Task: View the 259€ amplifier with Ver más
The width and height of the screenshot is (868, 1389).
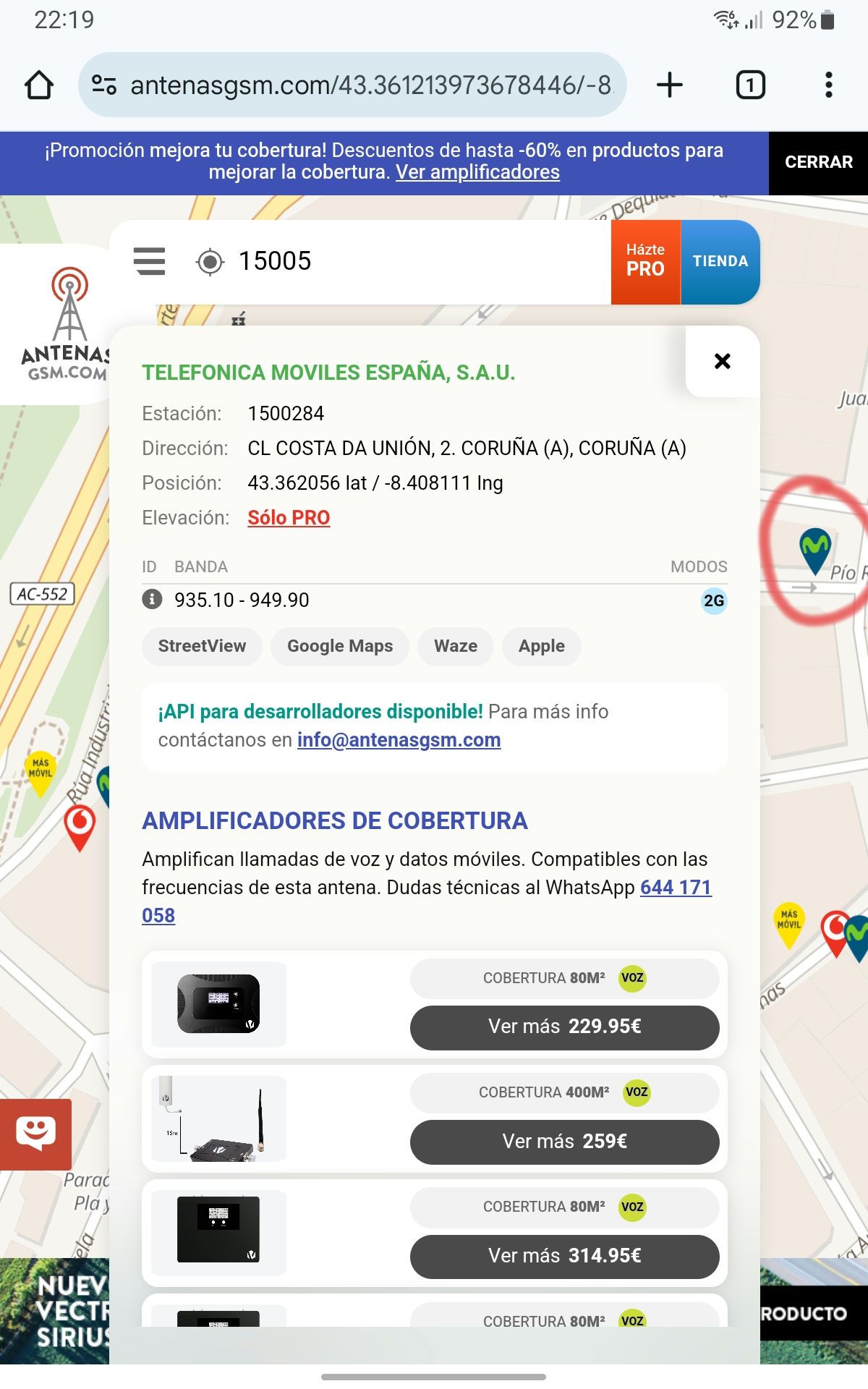Action: pos(564,1142)
